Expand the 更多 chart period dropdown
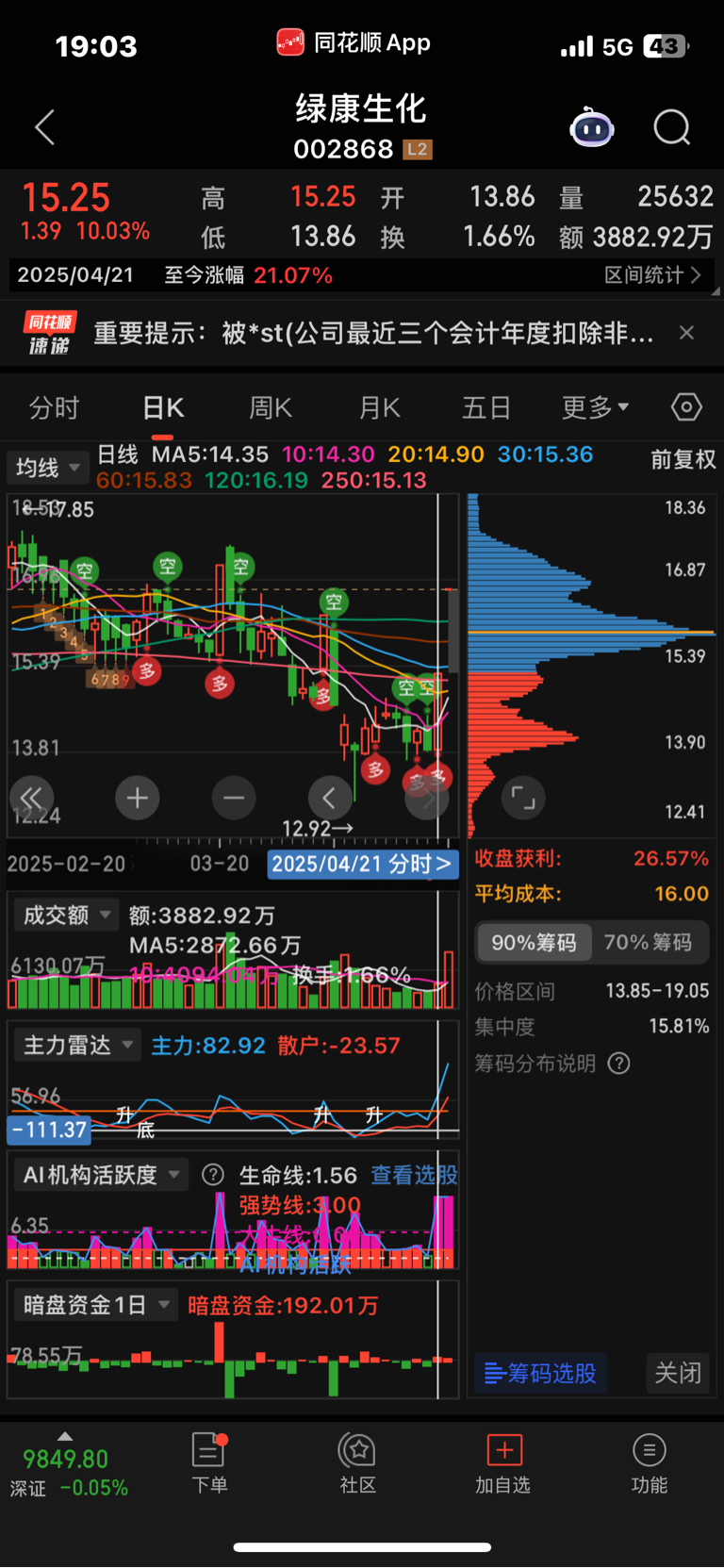This screenshot has width=724, height=1568. click(596, 406)
